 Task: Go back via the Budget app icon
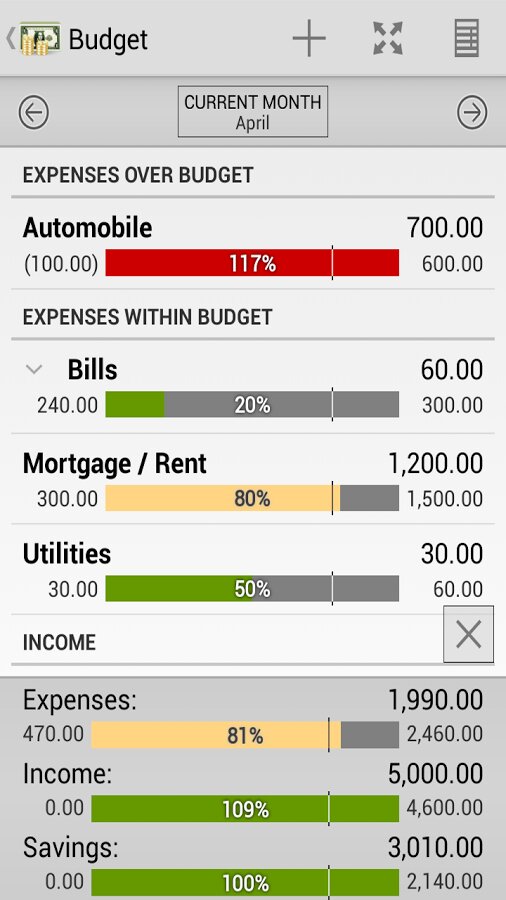point(33,38)
